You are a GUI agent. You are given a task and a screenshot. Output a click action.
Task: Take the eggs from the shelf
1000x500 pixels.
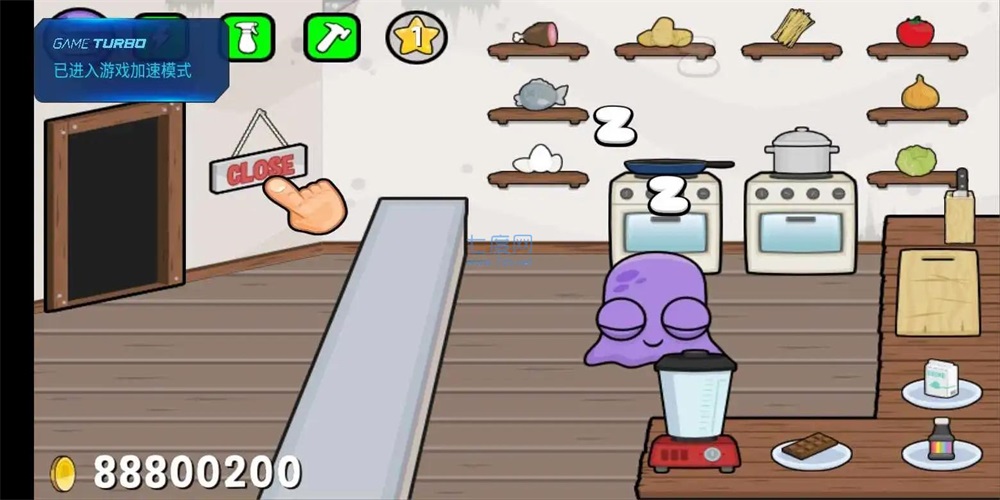coord(538,158)
